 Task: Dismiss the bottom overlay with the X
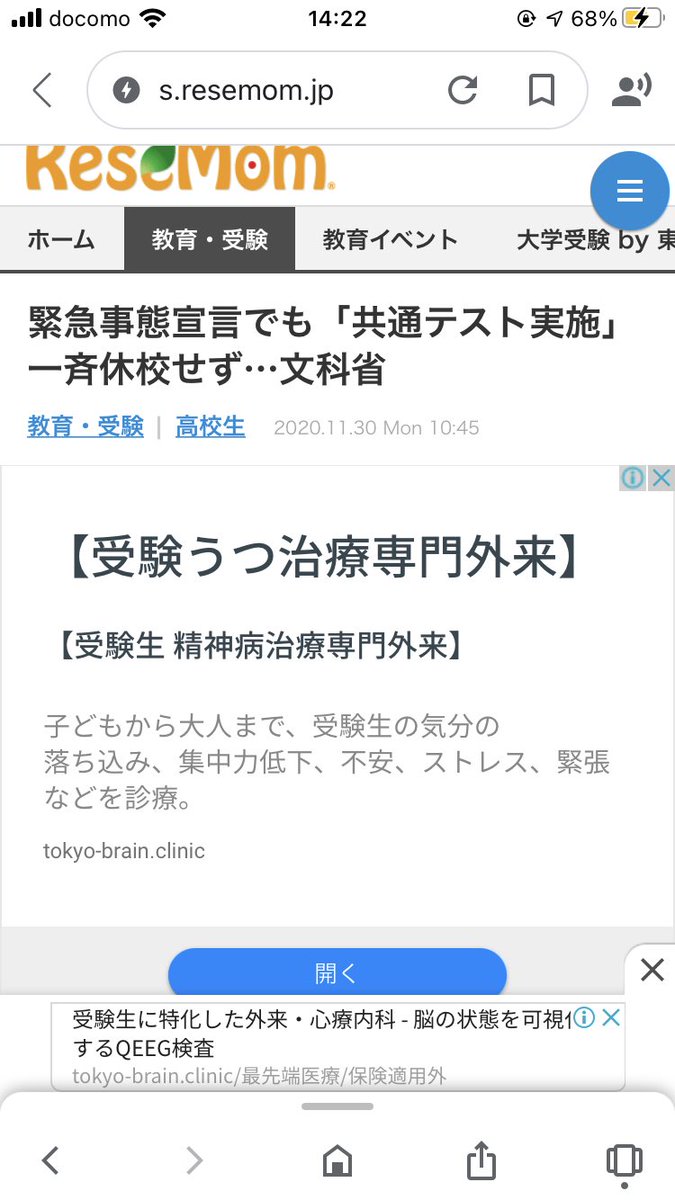[651, 969]
